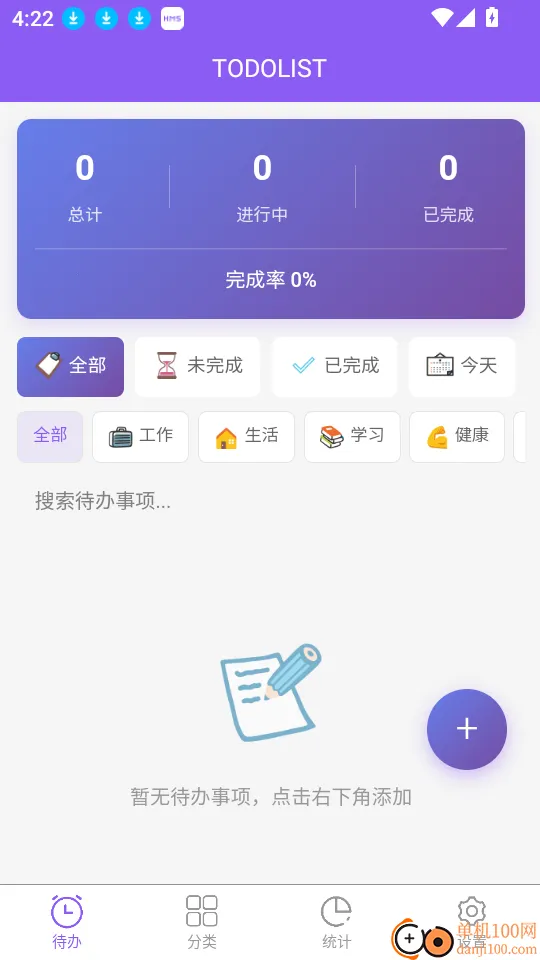Filter by 未完成 tasks
This screenshot has height=960, width=540.
(x=197, y=366)
